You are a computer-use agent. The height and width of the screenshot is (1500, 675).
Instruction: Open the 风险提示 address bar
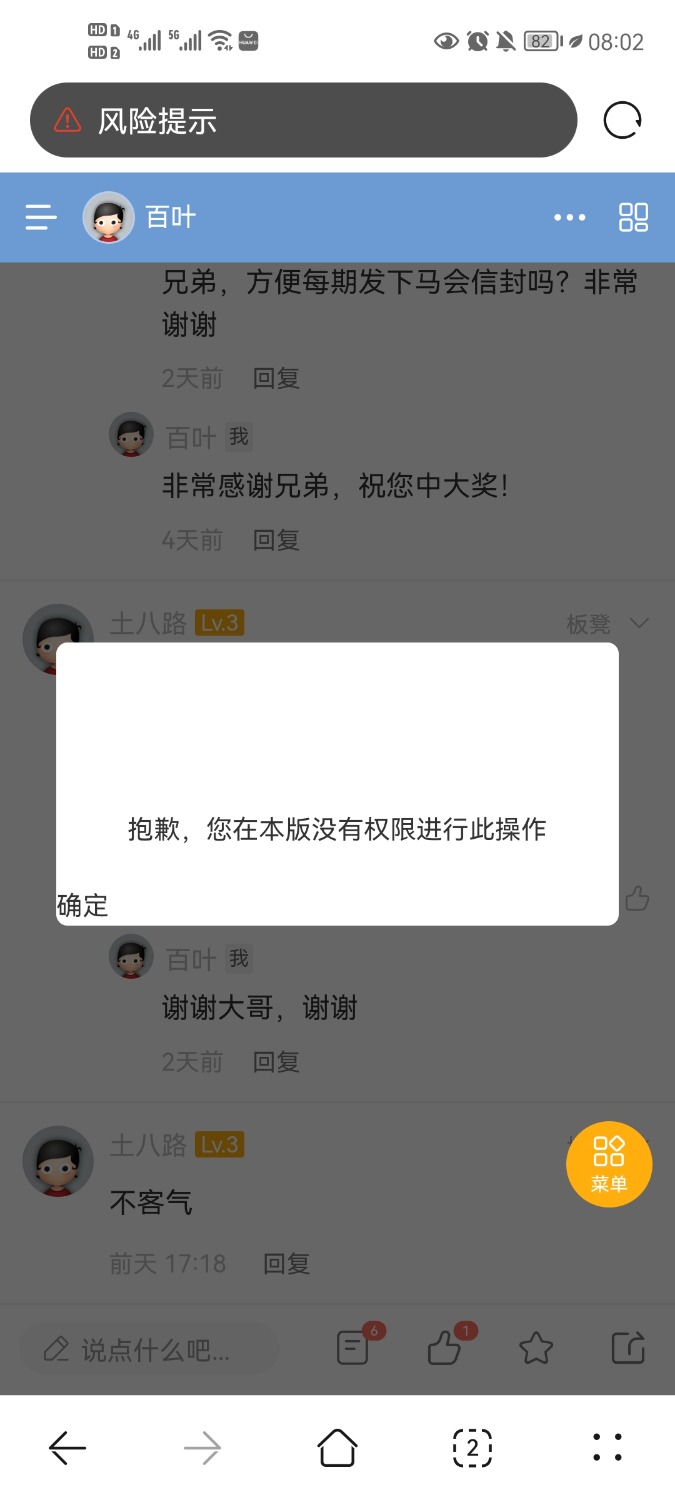[303, 121]
